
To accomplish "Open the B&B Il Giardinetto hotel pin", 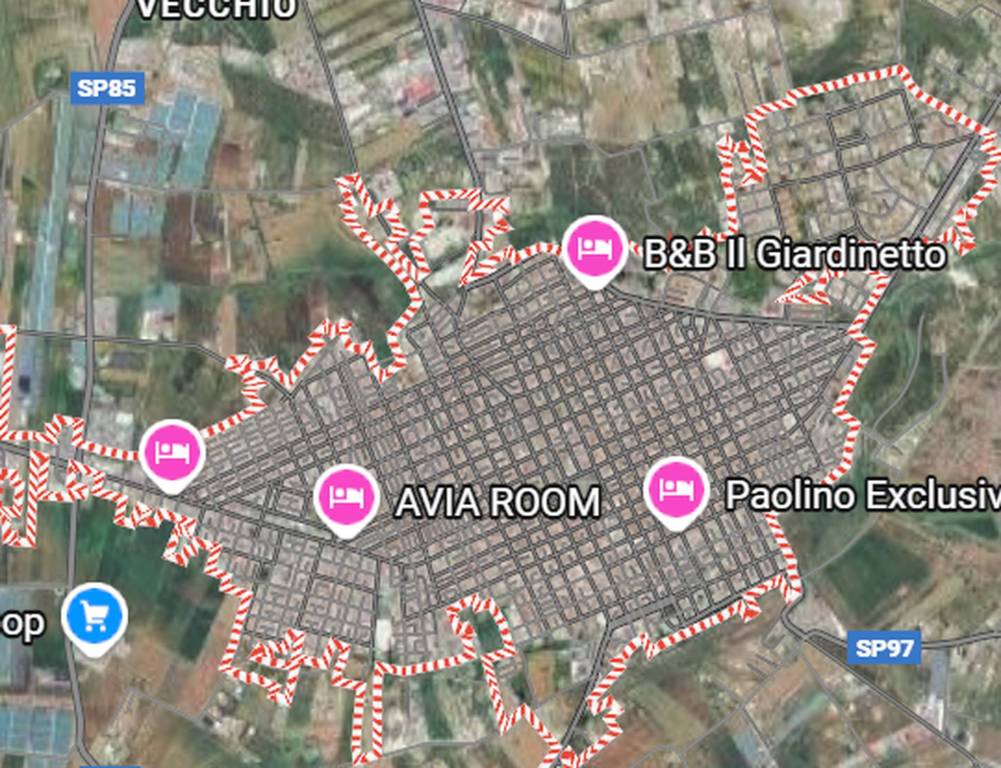I will click(x=595, y=248).
